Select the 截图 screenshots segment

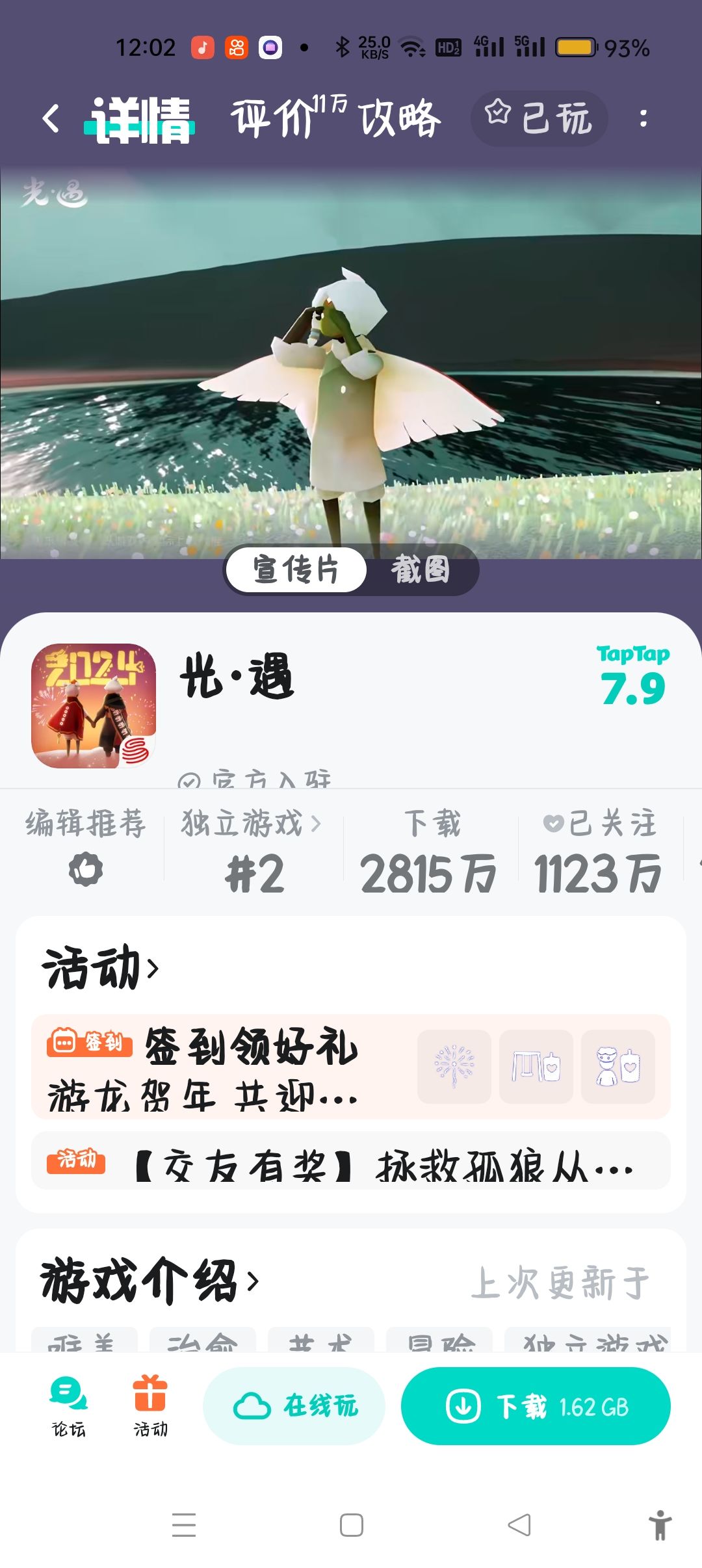421,569
